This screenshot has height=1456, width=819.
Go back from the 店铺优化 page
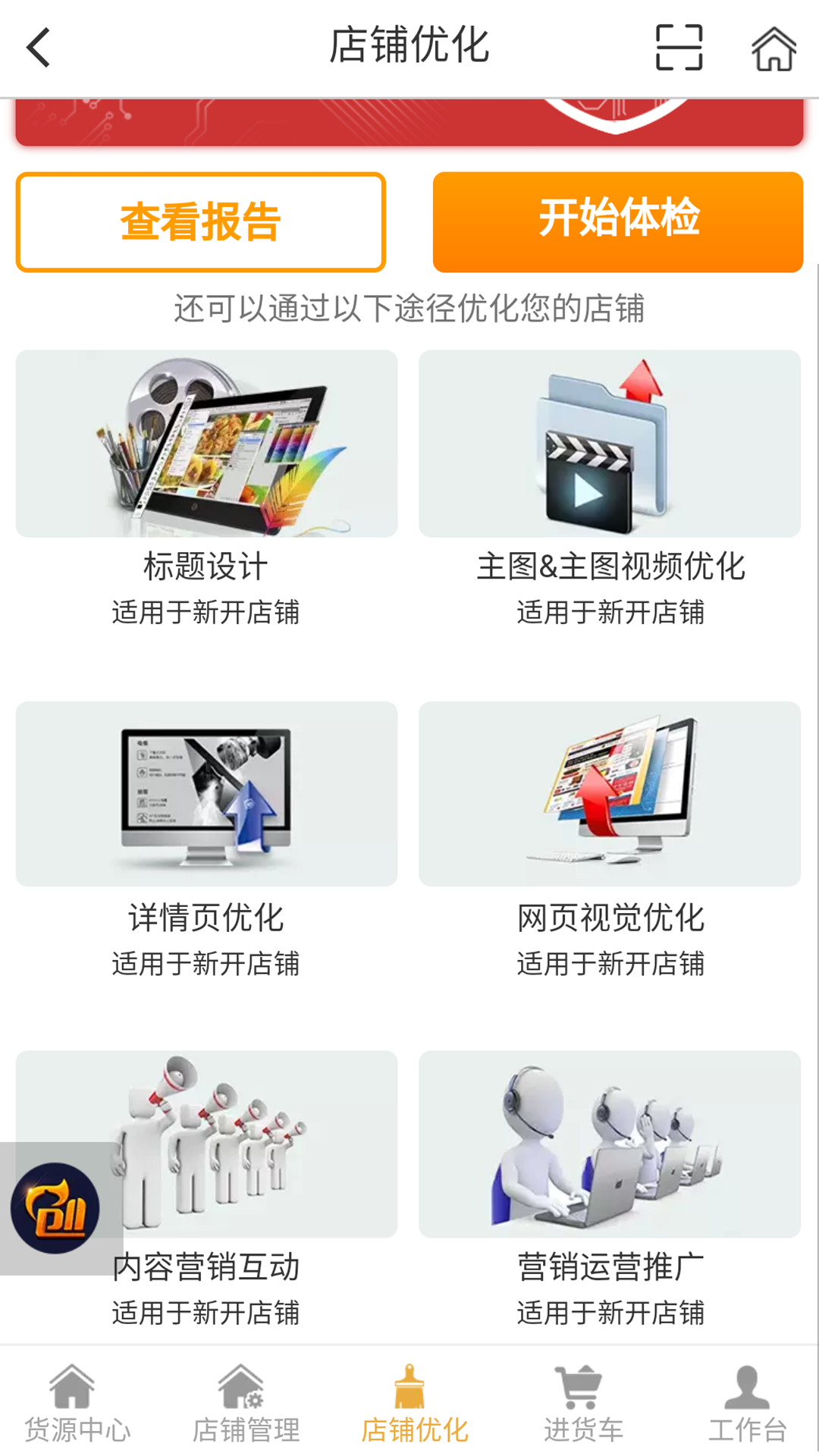coord(39,48)
